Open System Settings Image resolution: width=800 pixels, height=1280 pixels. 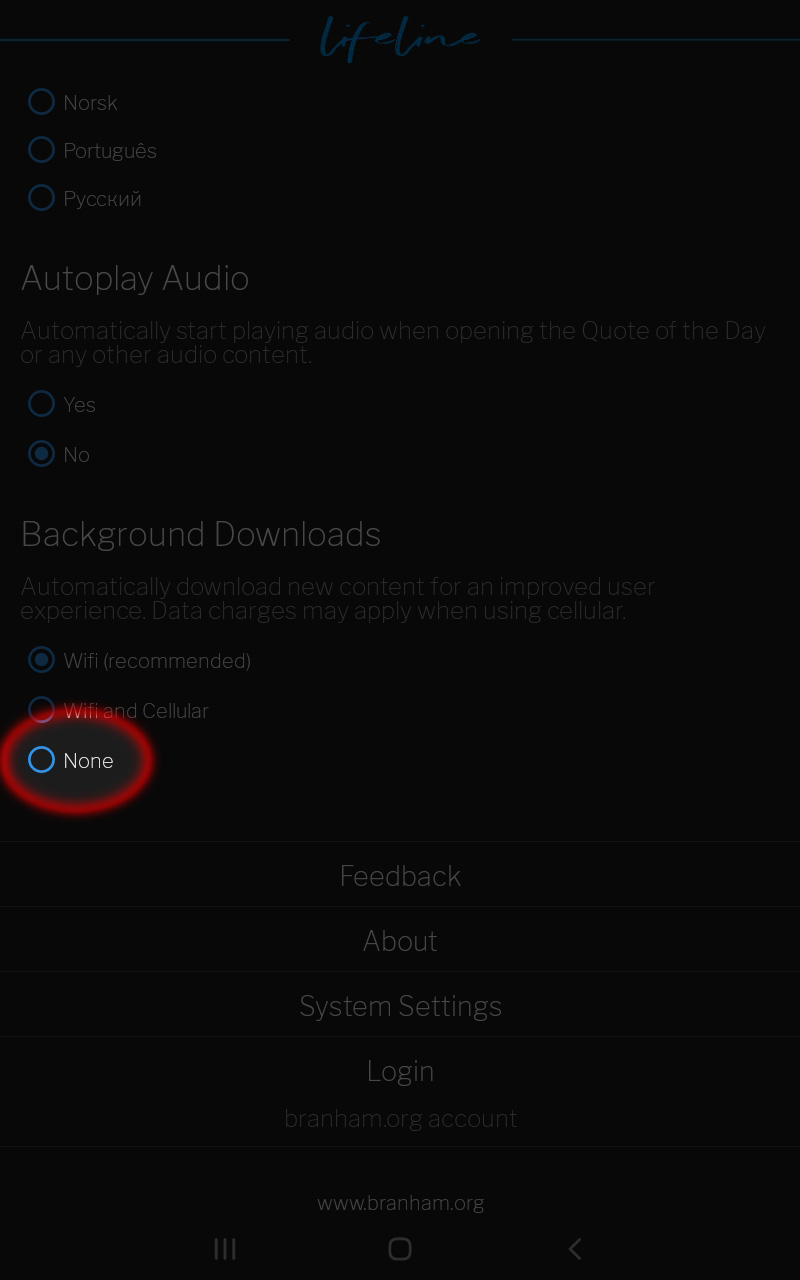click(400, 1005)
